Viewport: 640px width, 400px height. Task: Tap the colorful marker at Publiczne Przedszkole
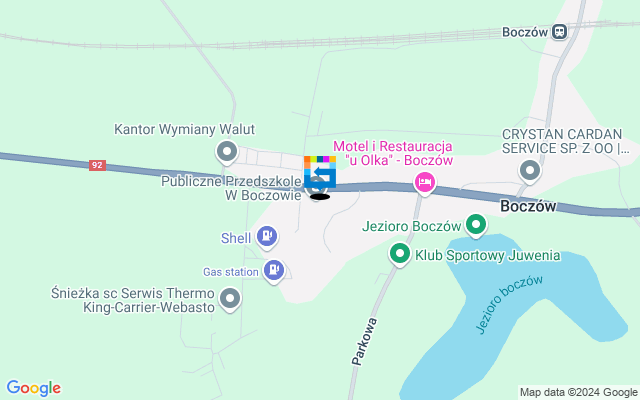[x=320, y=174]
